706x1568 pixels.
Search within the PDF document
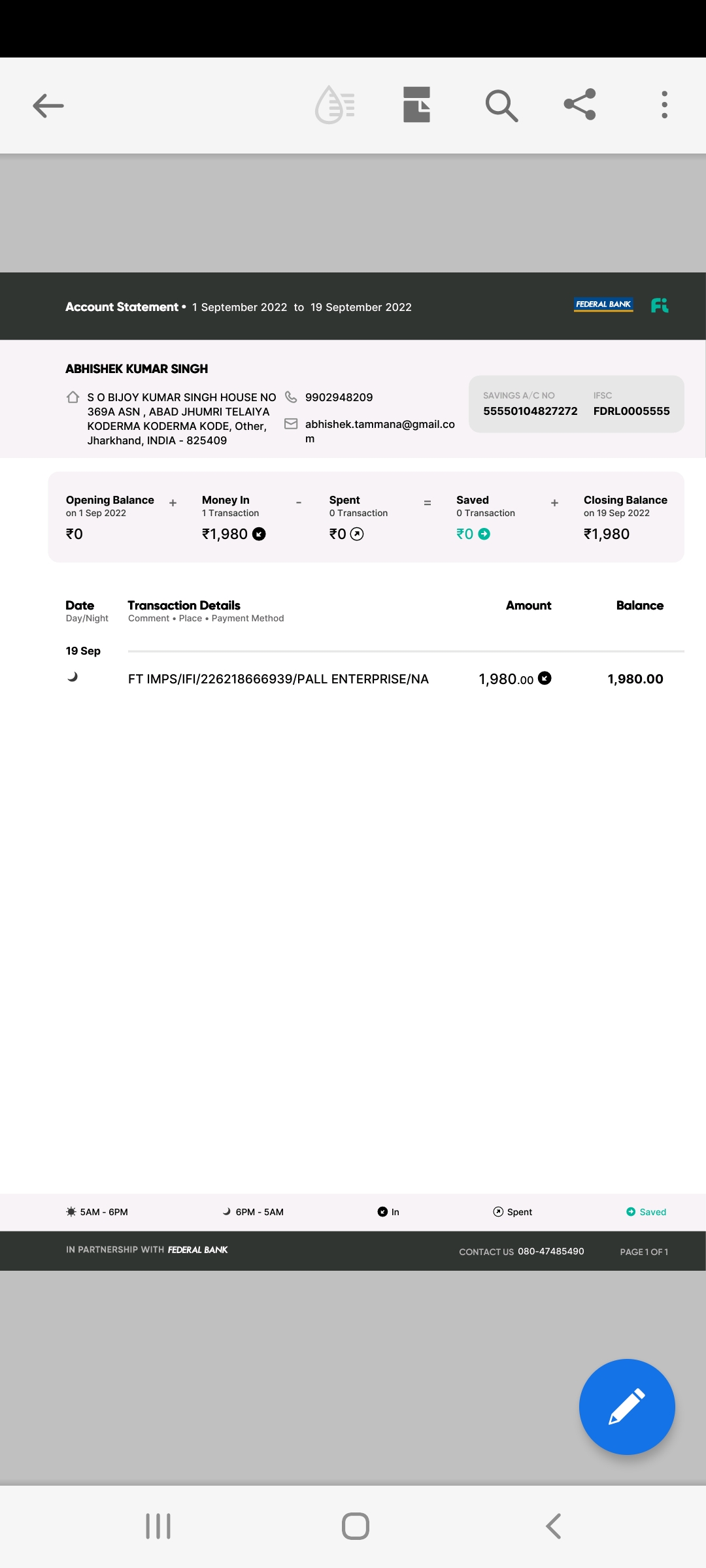coord(501,105)
